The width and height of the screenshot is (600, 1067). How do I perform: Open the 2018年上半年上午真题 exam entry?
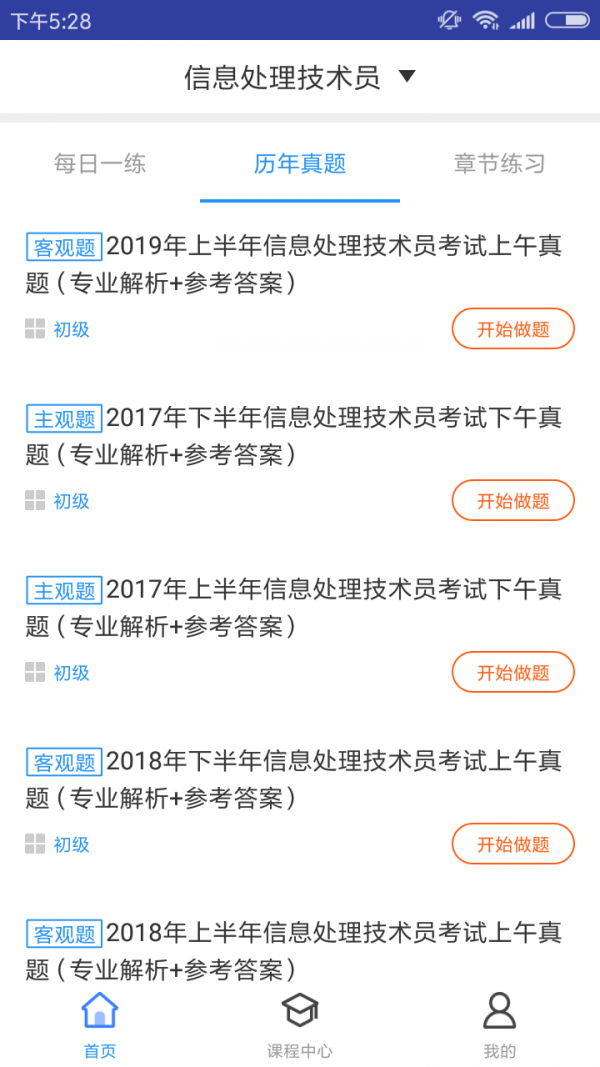294,950
